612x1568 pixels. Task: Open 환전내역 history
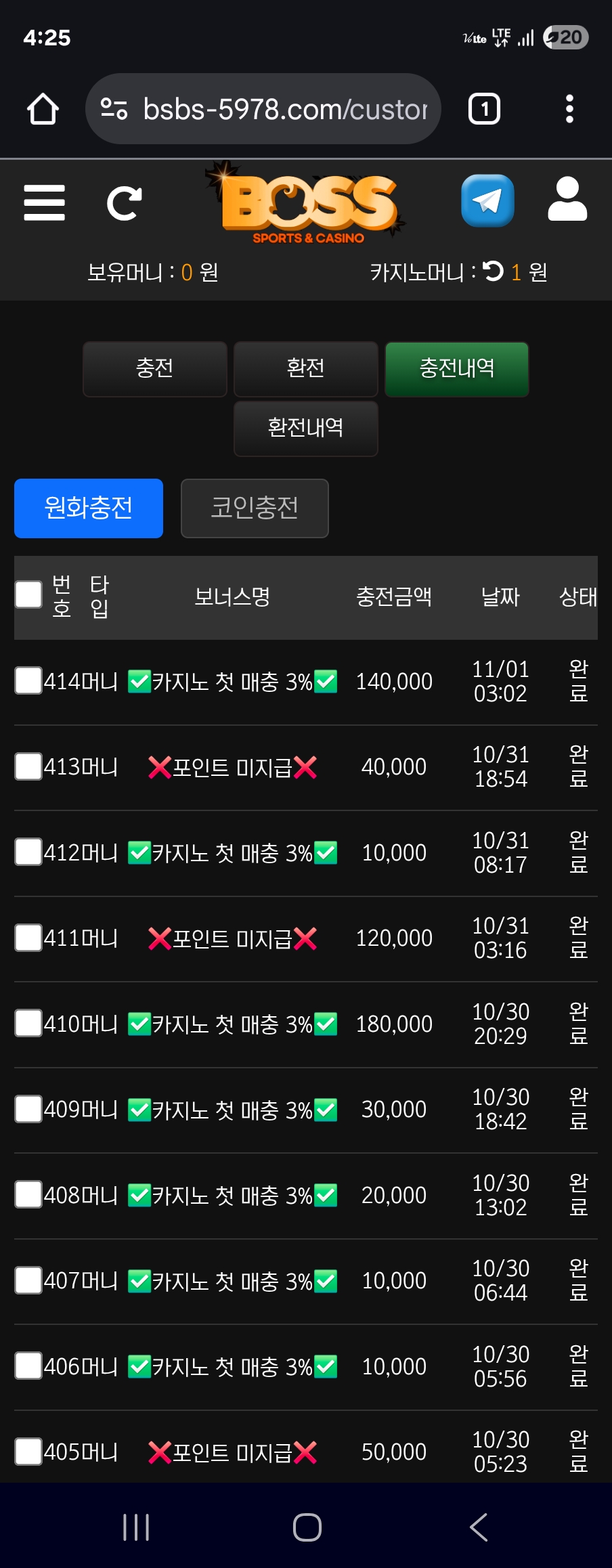(x=305, y=429)
